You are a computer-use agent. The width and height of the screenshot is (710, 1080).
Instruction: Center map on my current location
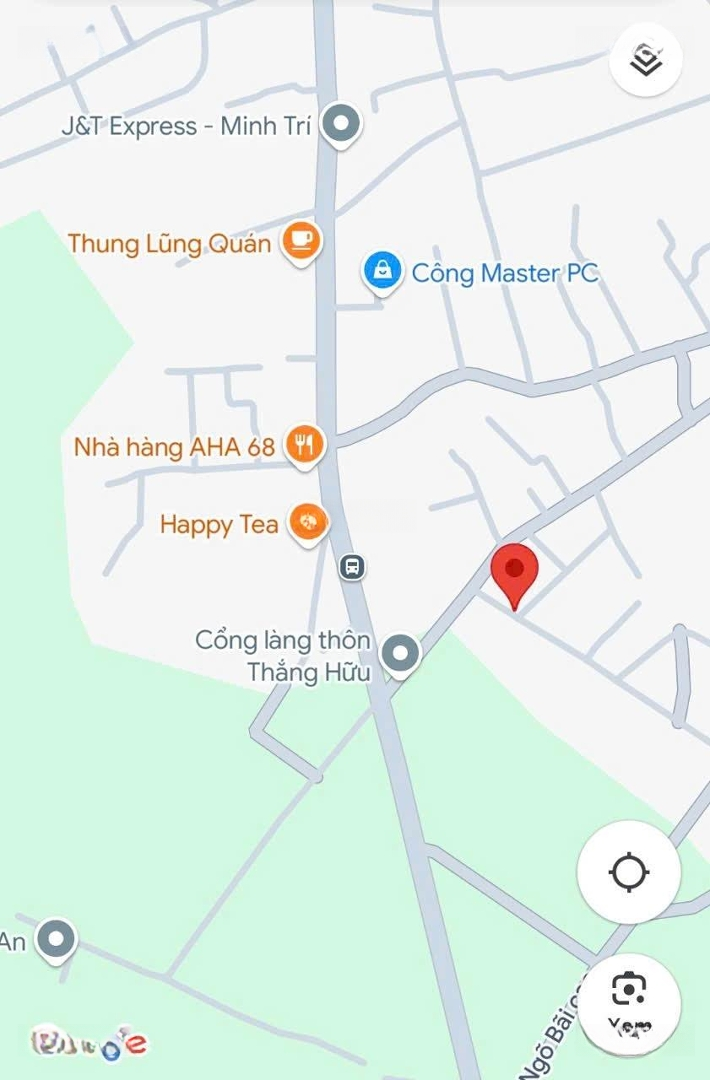pos(629,872)
